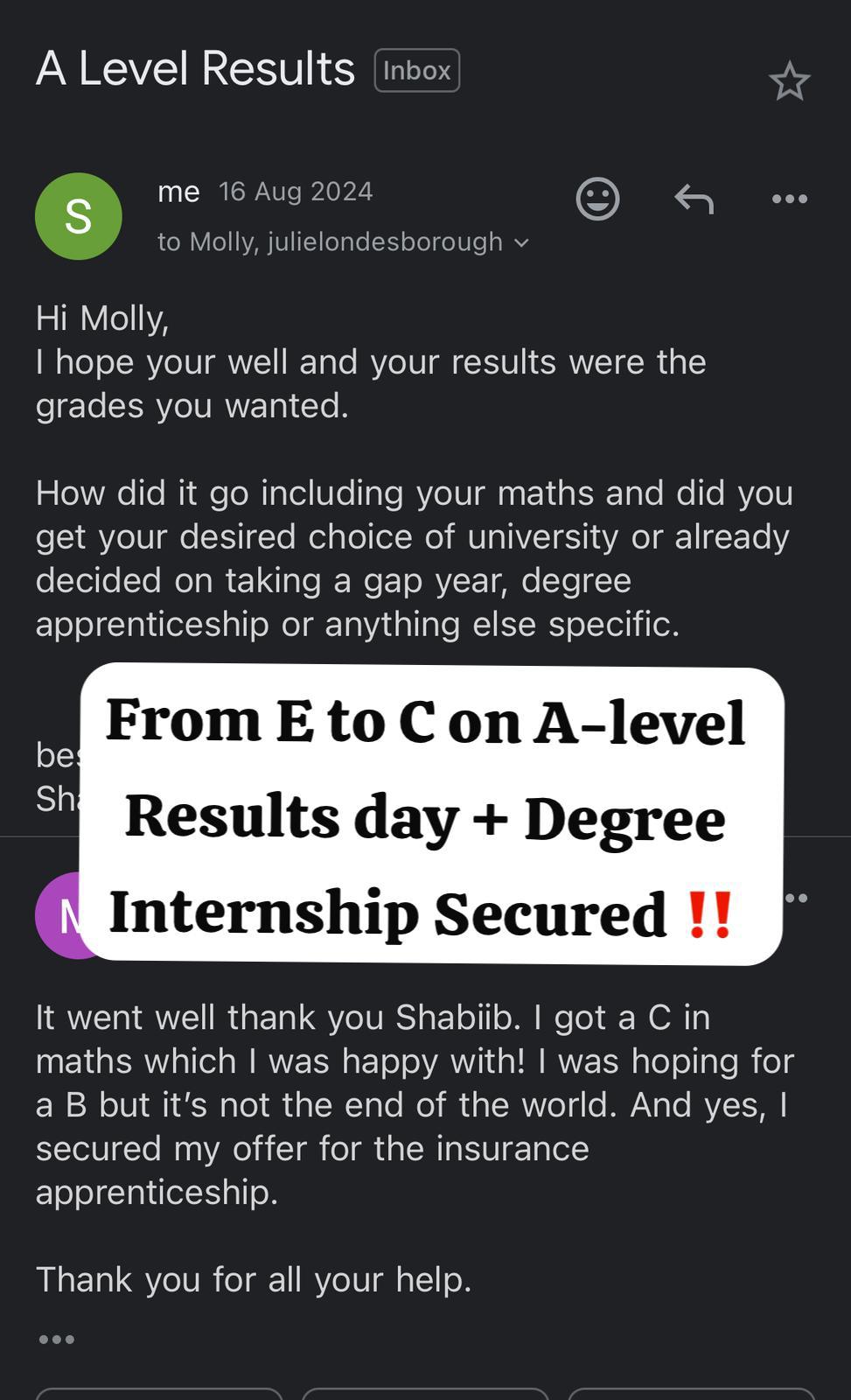Tap the green S sender avatar

[x=78, y=216]
